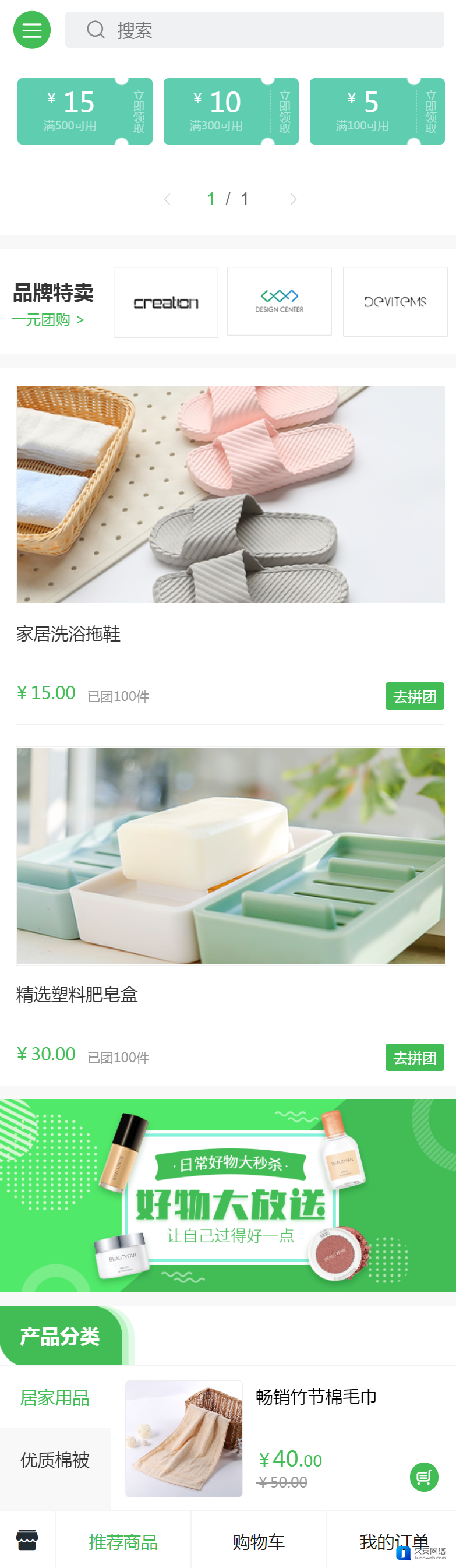Open the 一元团购 link
Image resolution: width=456 pixels, height=1568 pixels.
(x=47, y=319)
